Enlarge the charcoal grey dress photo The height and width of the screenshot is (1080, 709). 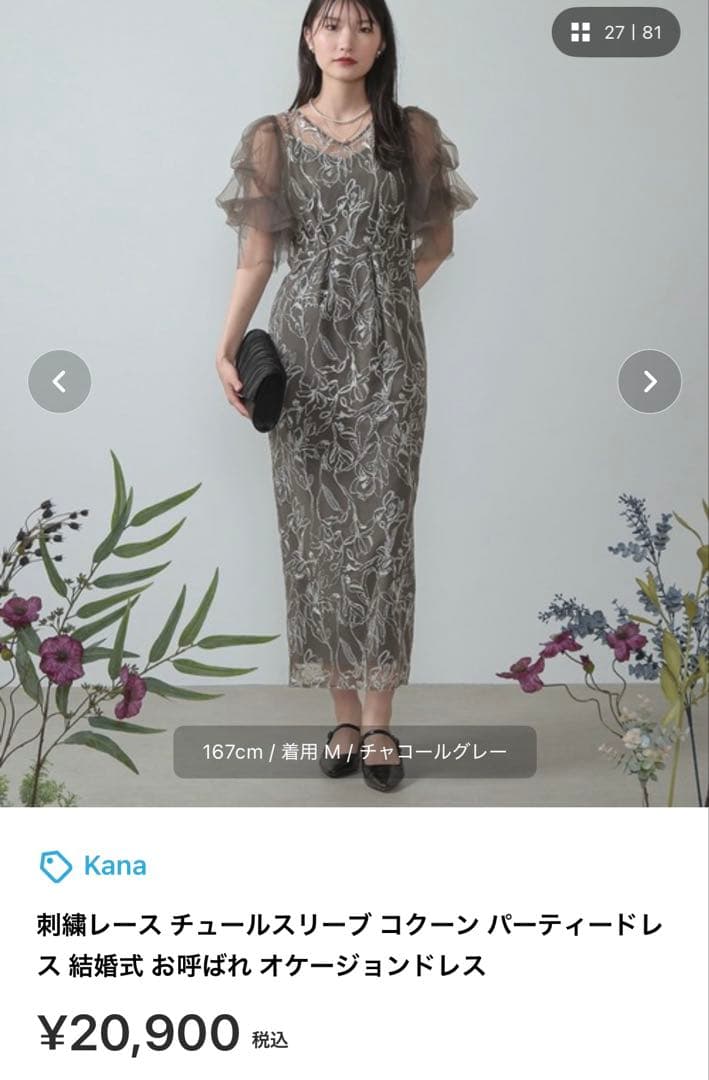coord(354,450)
